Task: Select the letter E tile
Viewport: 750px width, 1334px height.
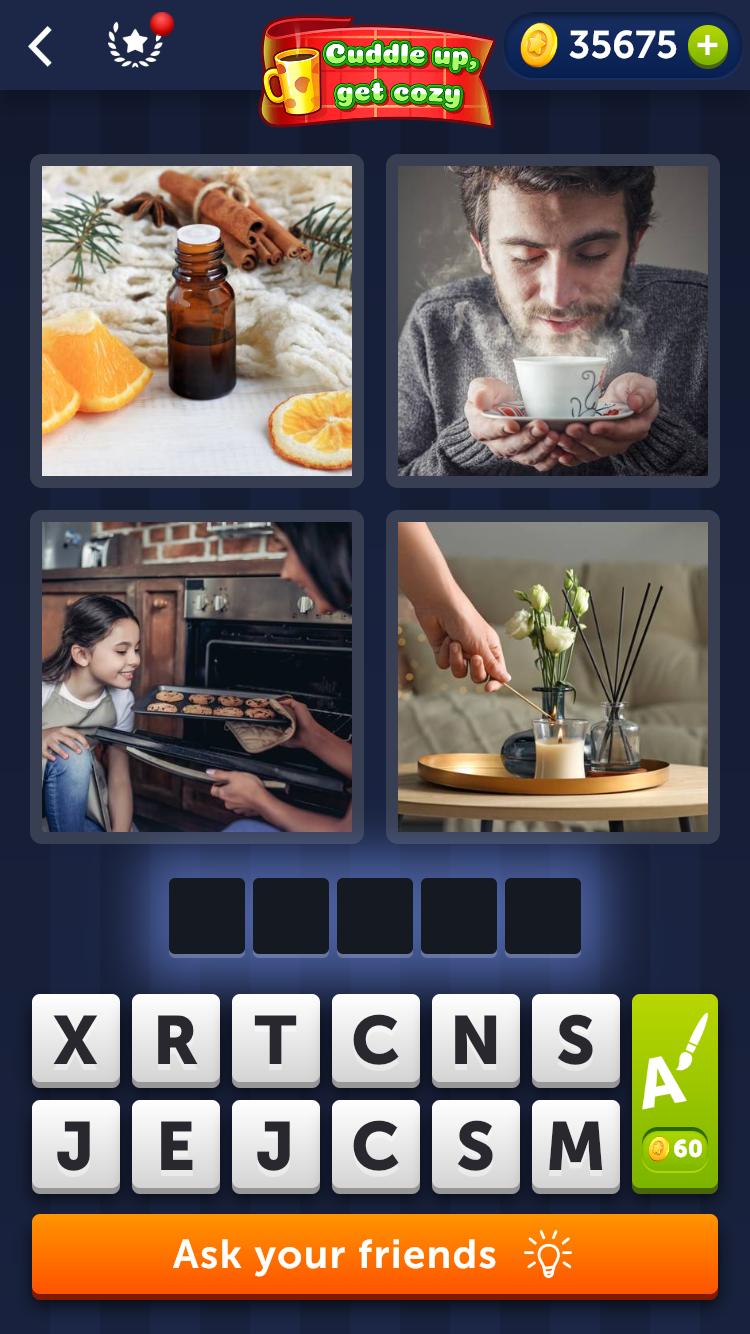Action: (x=176, y=1146)
